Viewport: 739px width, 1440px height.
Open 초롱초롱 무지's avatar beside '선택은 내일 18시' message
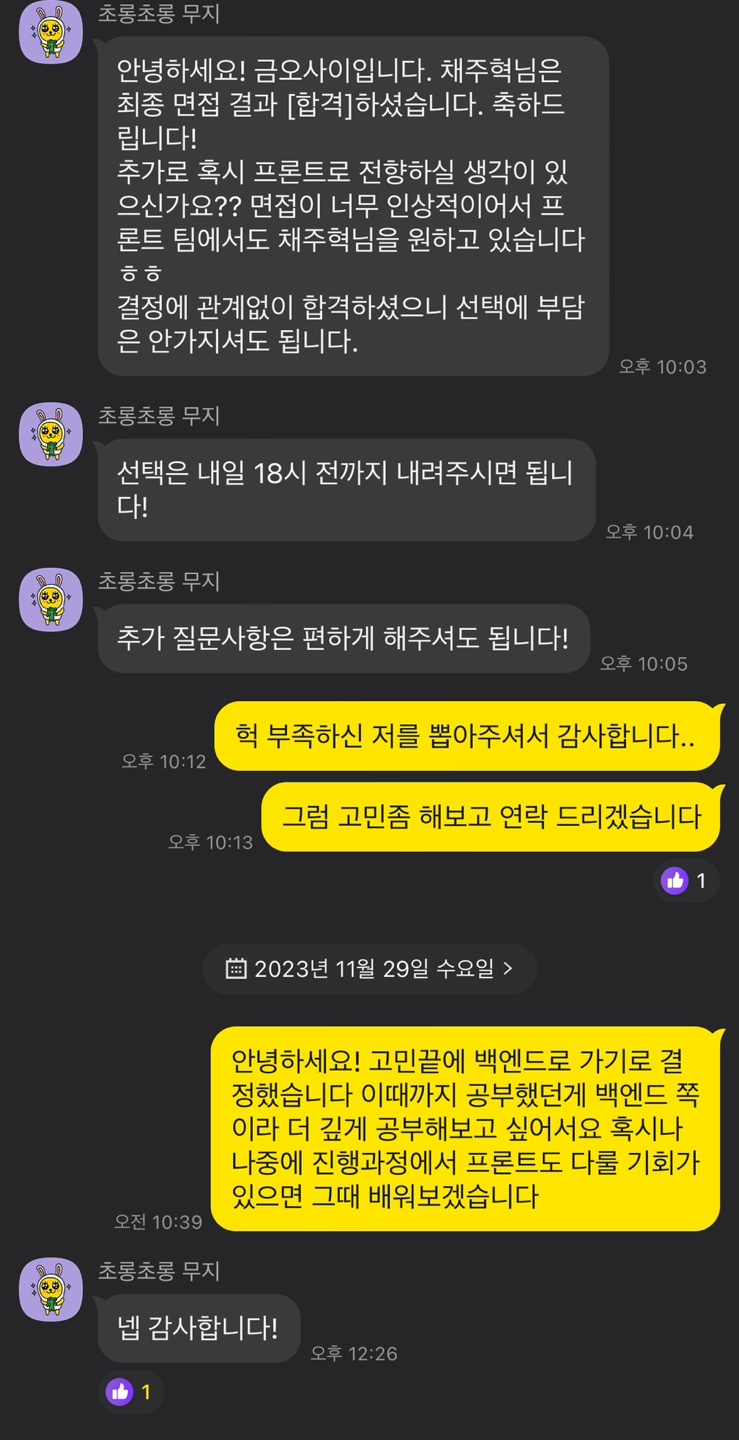coord(51,434)
